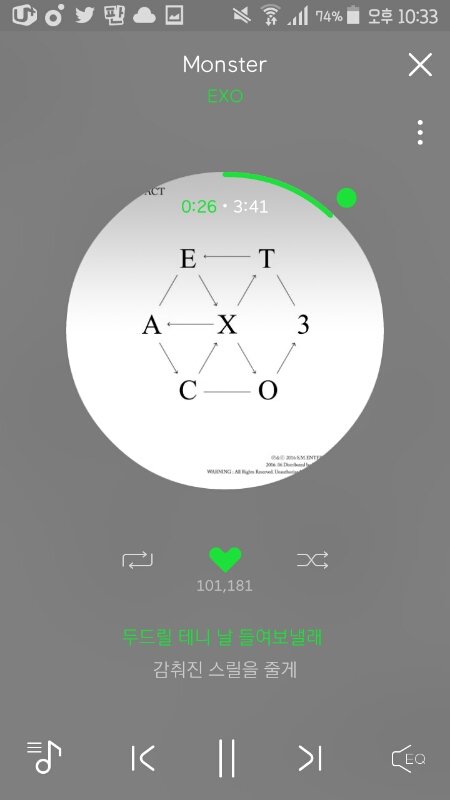Toggle repeat mode

pyautogui.click(x=137, y=560)
